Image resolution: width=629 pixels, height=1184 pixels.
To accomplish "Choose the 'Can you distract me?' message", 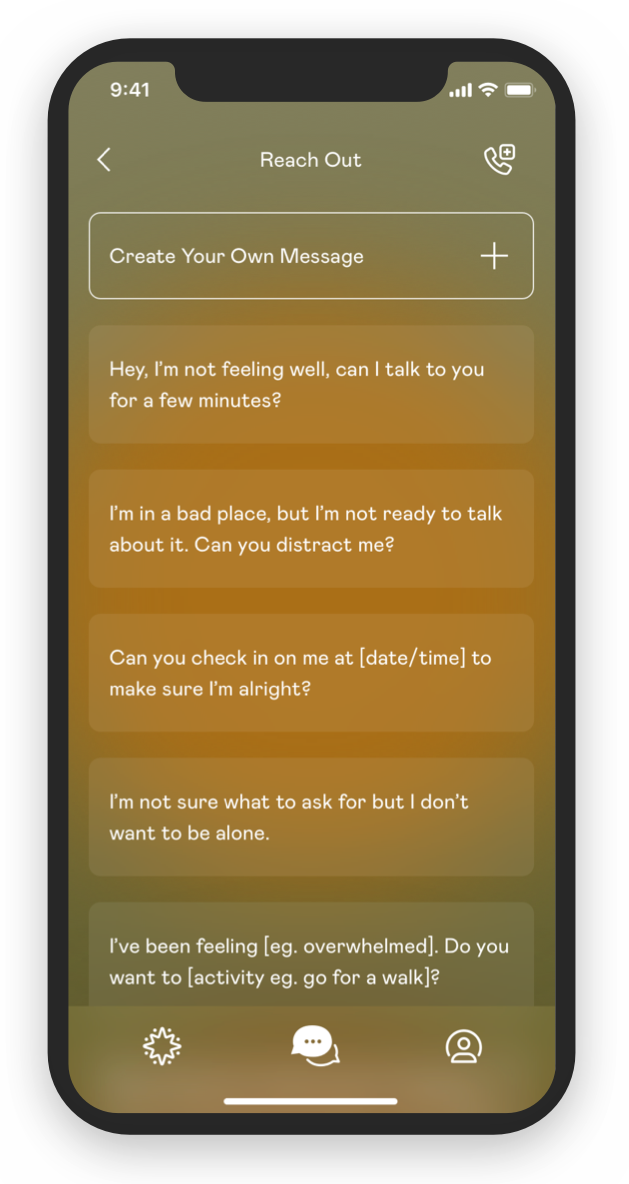I will click(311, 529).
